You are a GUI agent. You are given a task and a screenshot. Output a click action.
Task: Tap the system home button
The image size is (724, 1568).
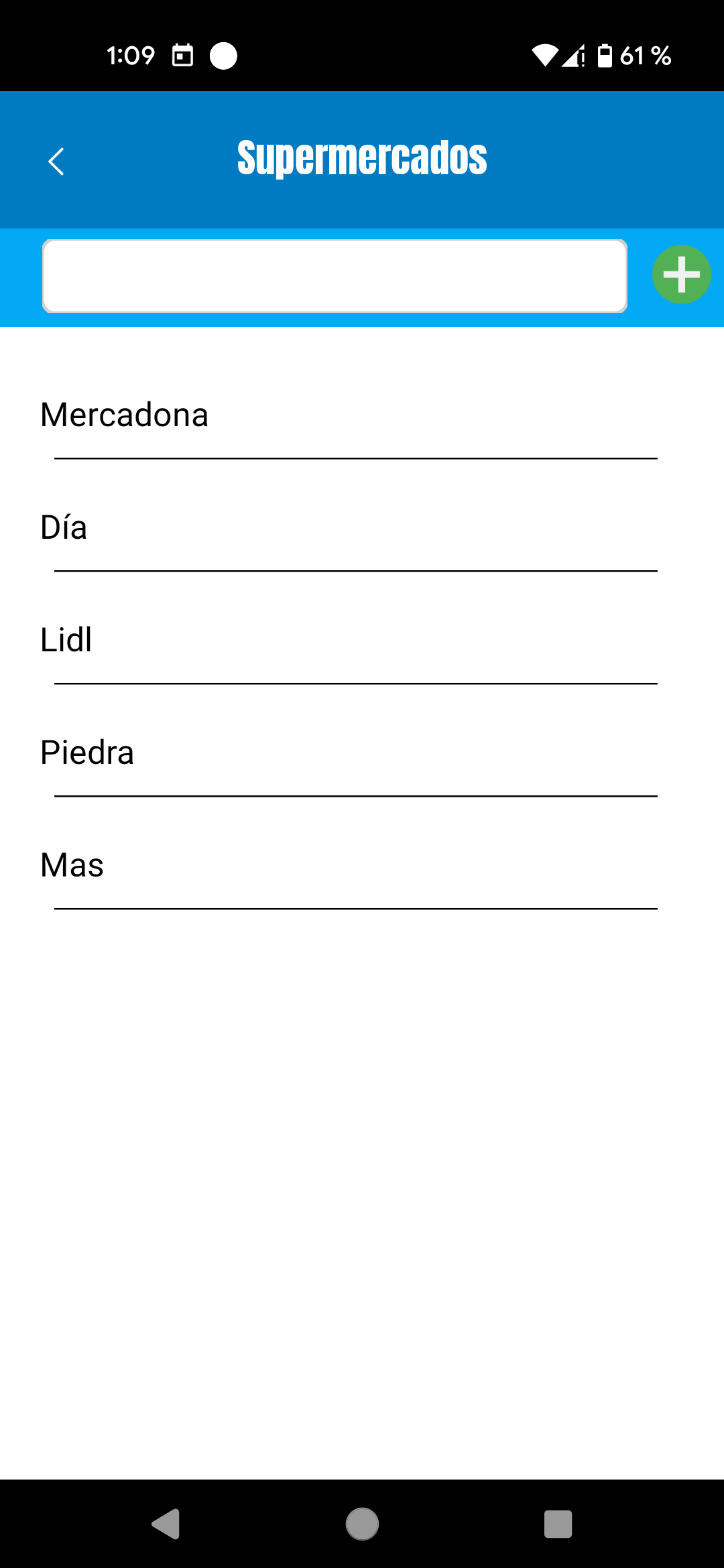[362, 1524]
